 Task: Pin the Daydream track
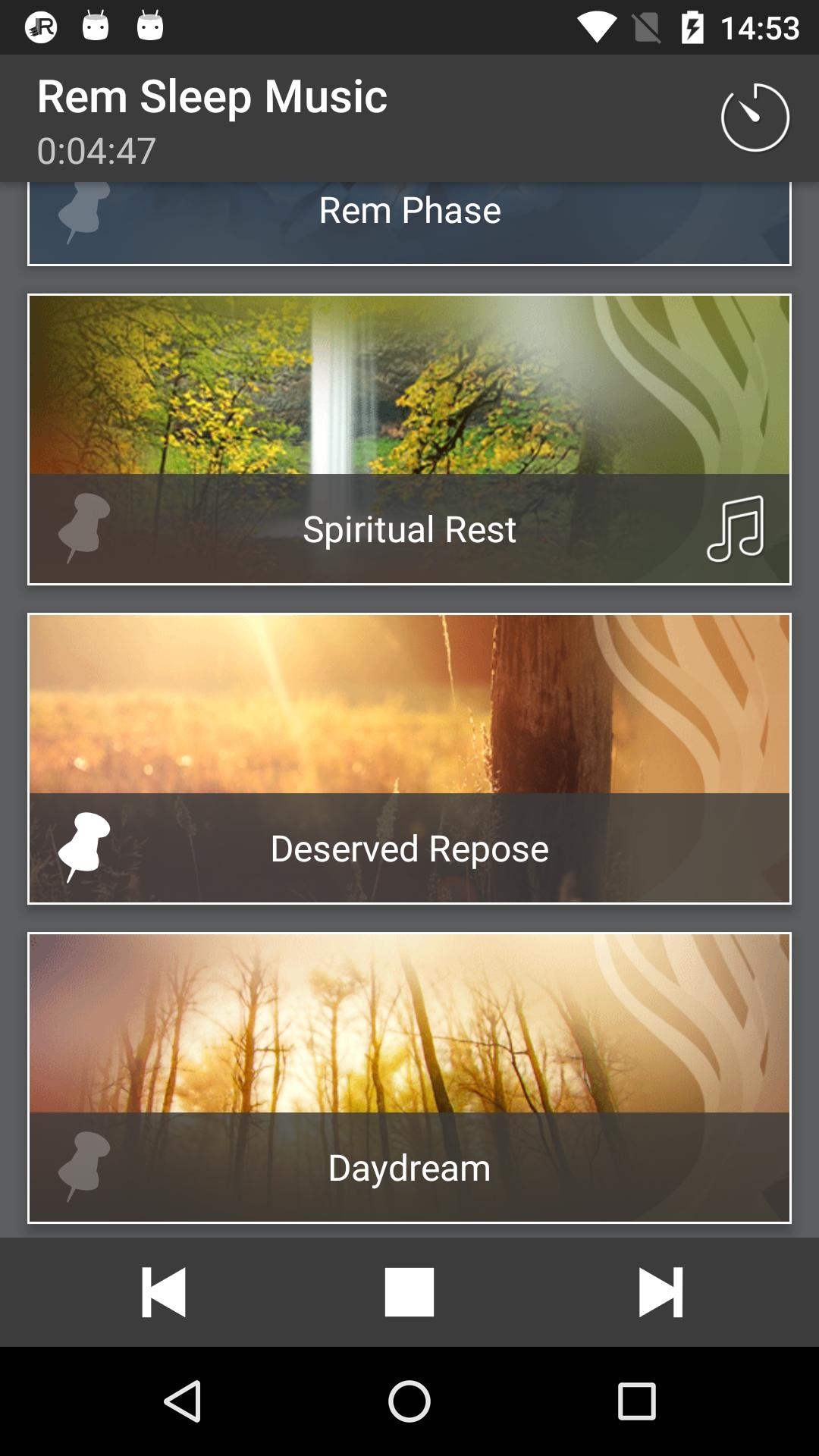pyautogui.click(x=84, y=1167)
